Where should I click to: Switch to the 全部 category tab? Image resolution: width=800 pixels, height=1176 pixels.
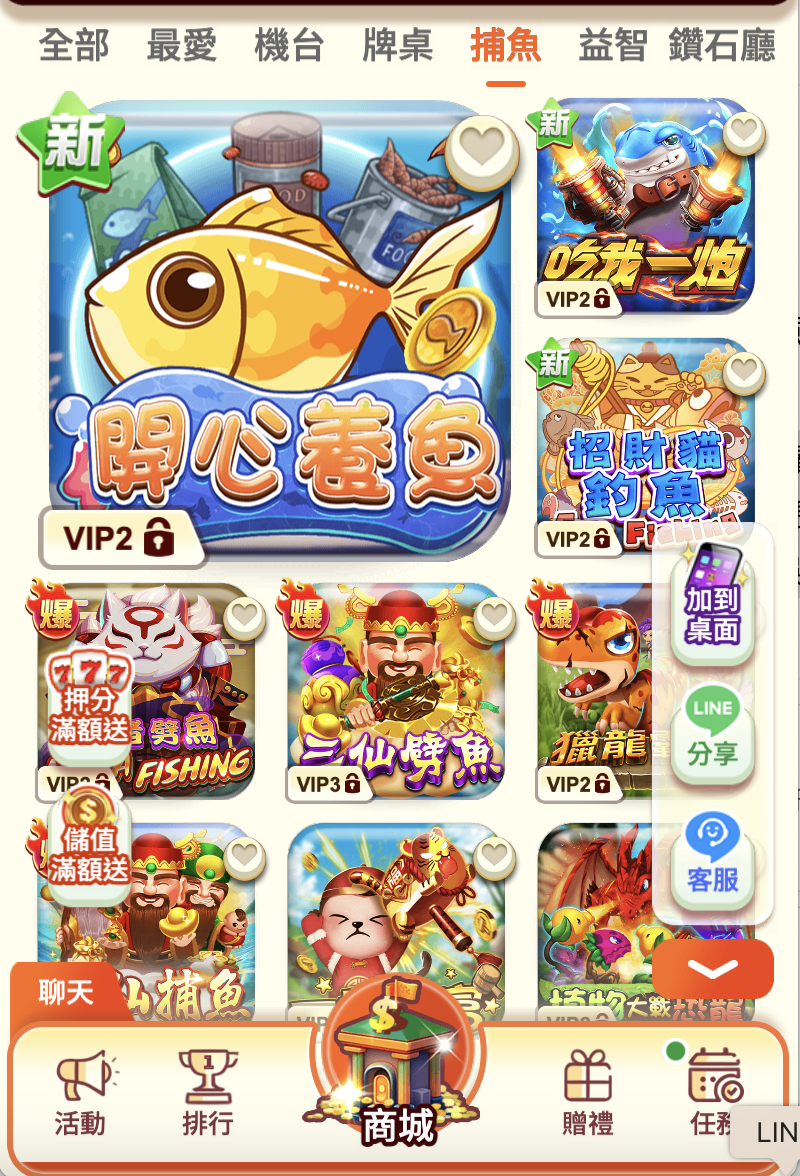coord(74,46)
